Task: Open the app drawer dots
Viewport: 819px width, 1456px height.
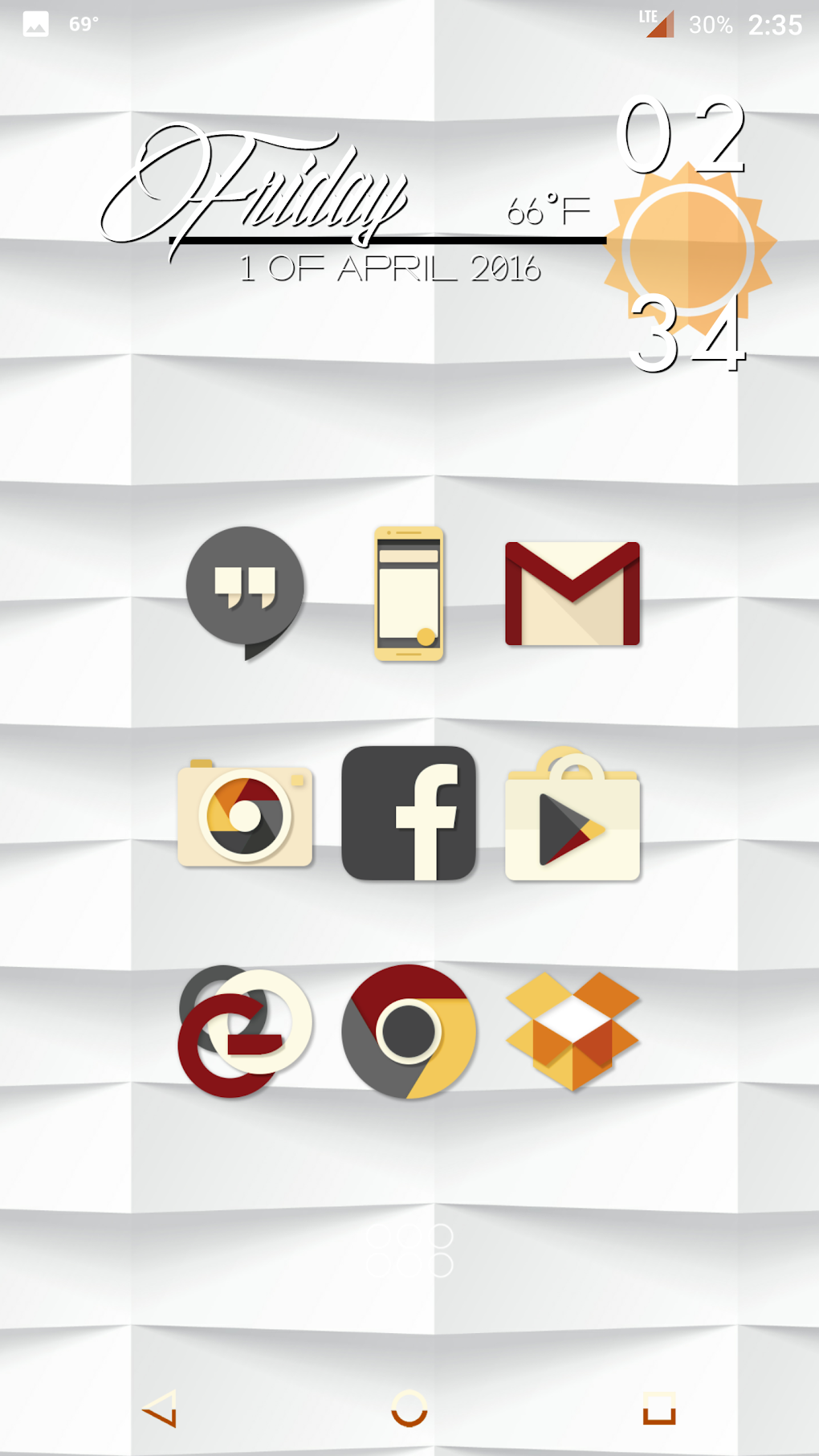Action: tap(409, 1250)
